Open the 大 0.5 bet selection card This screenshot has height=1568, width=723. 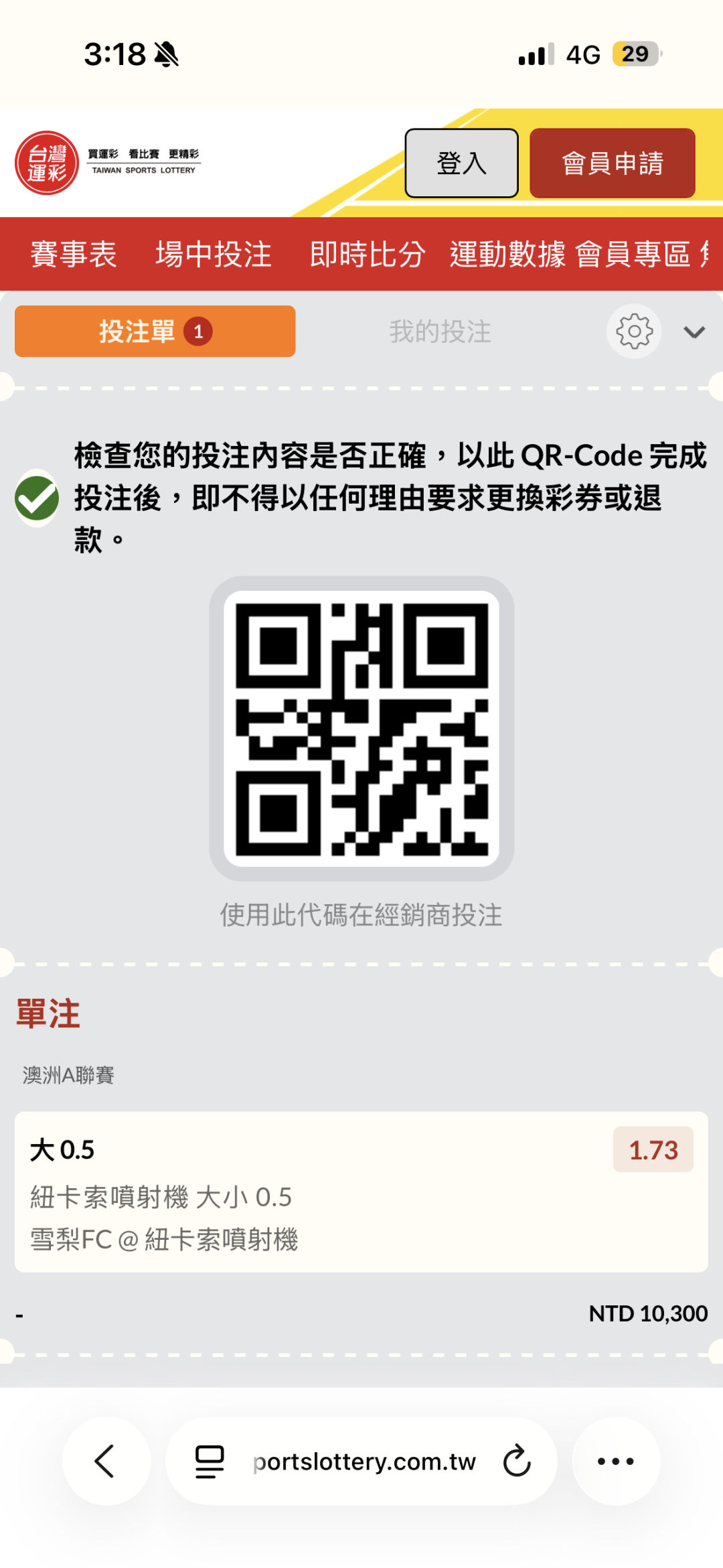pos(361,1192)
